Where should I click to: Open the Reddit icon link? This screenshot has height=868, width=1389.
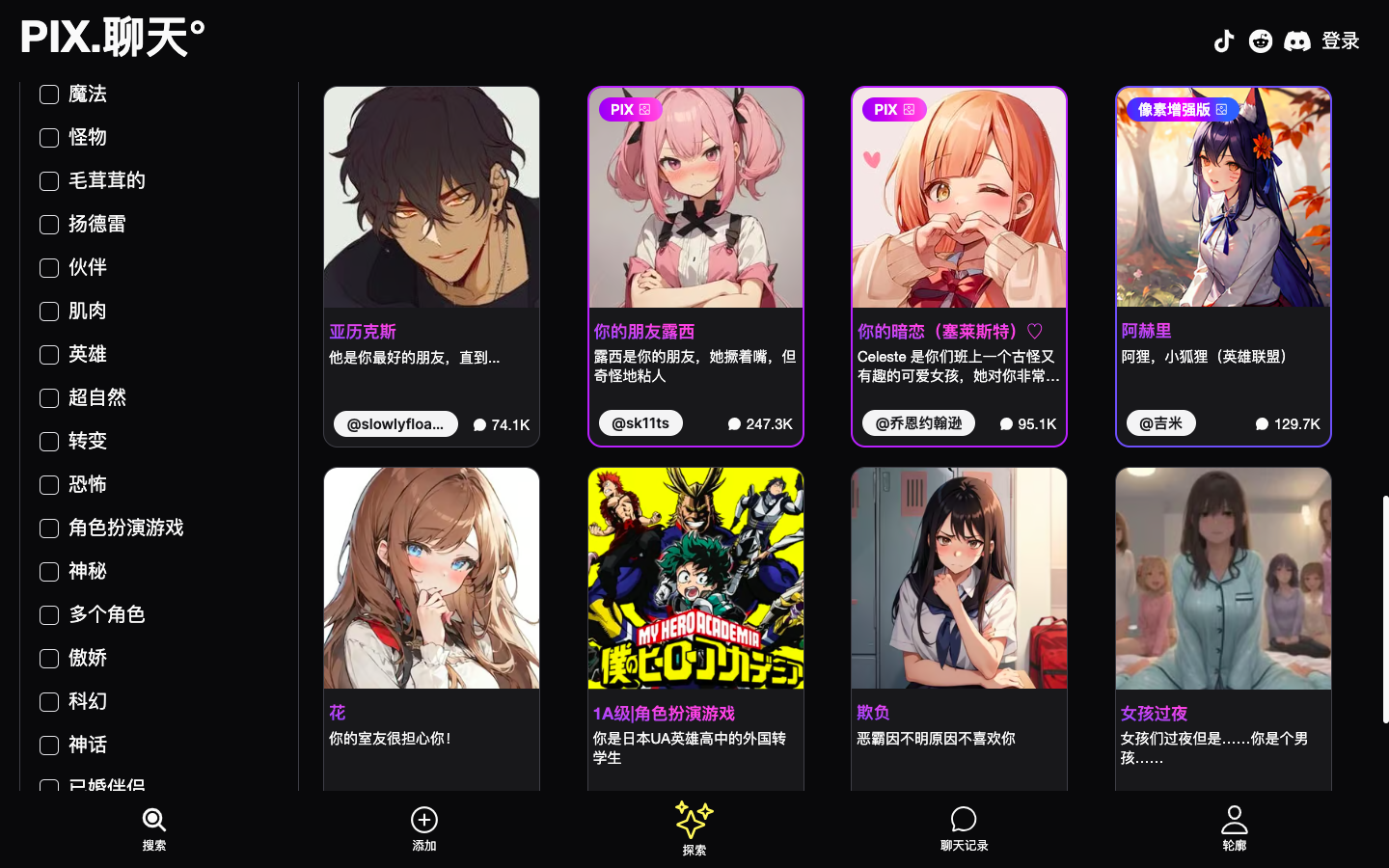click(1261, 41)
